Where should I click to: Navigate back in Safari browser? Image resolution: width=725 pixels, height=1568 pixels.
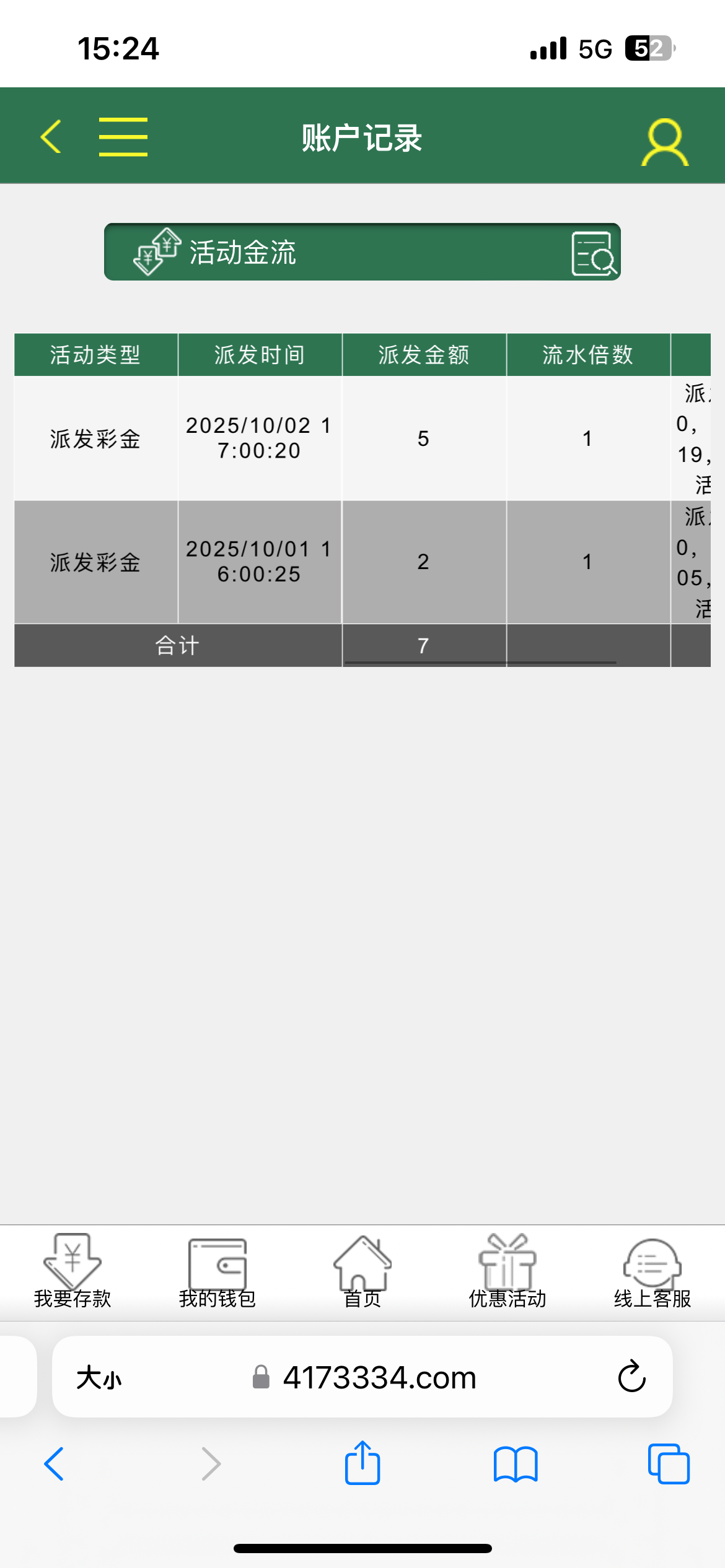pos(55,1464)
